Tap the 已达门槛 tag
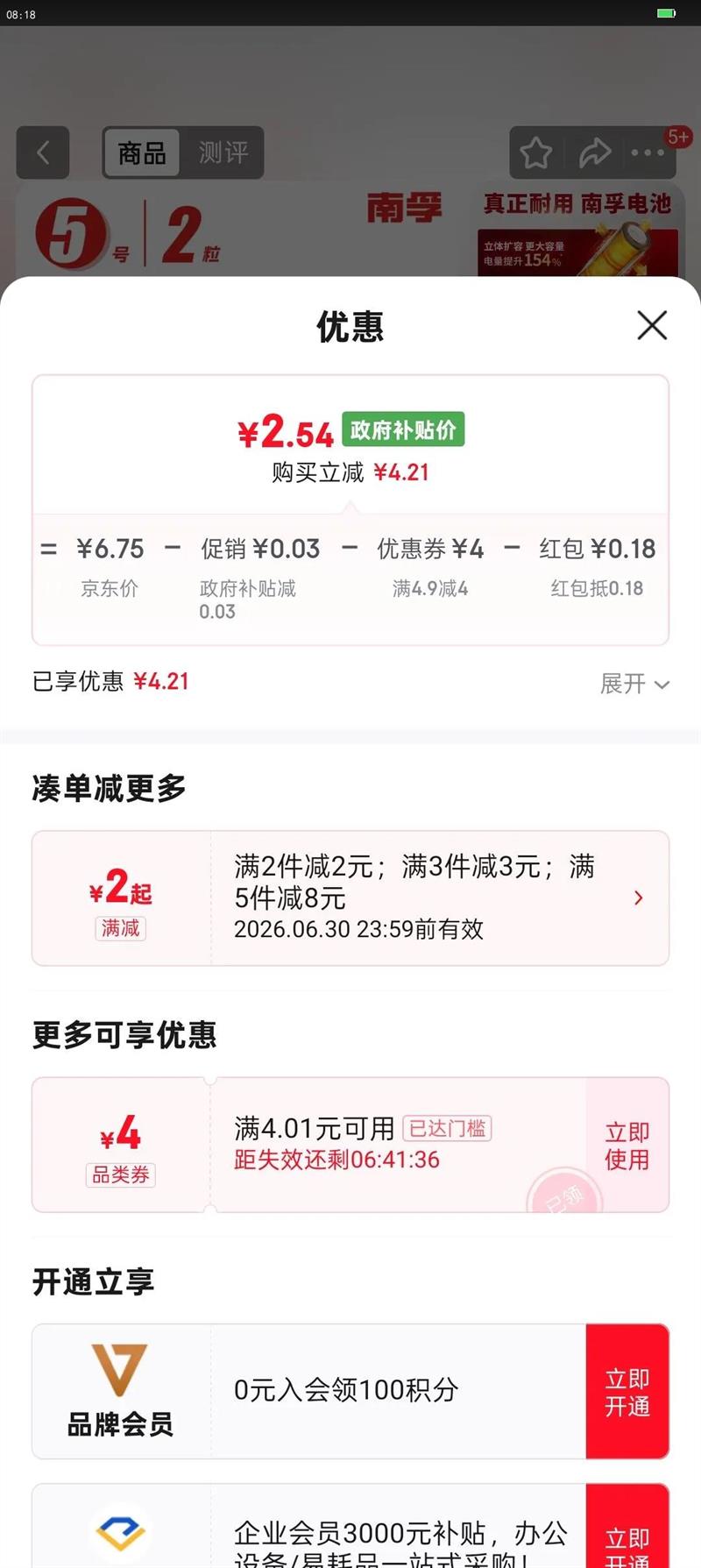 coord(450,1129)
